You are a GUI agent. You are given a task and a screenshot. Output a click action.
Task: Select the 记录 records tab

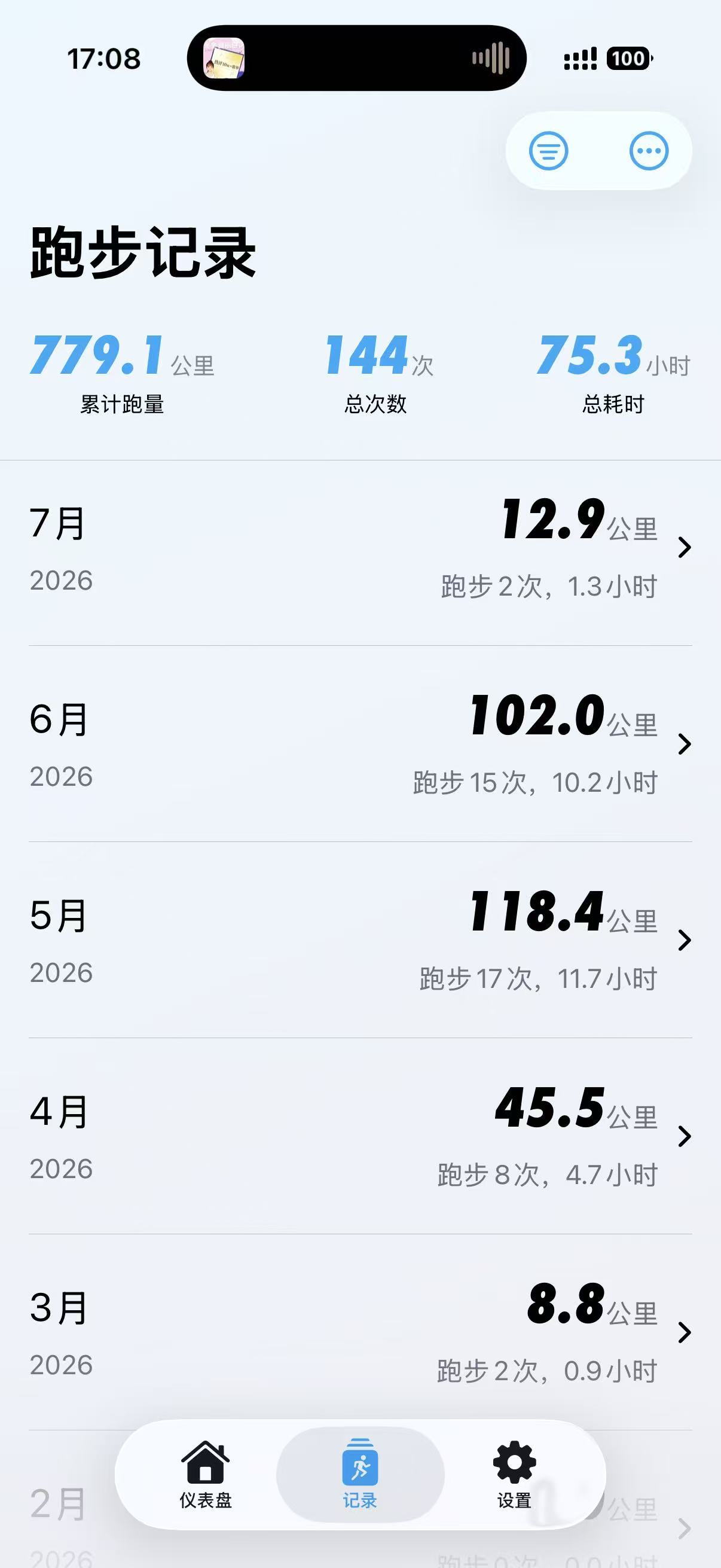click(360, 1475)
